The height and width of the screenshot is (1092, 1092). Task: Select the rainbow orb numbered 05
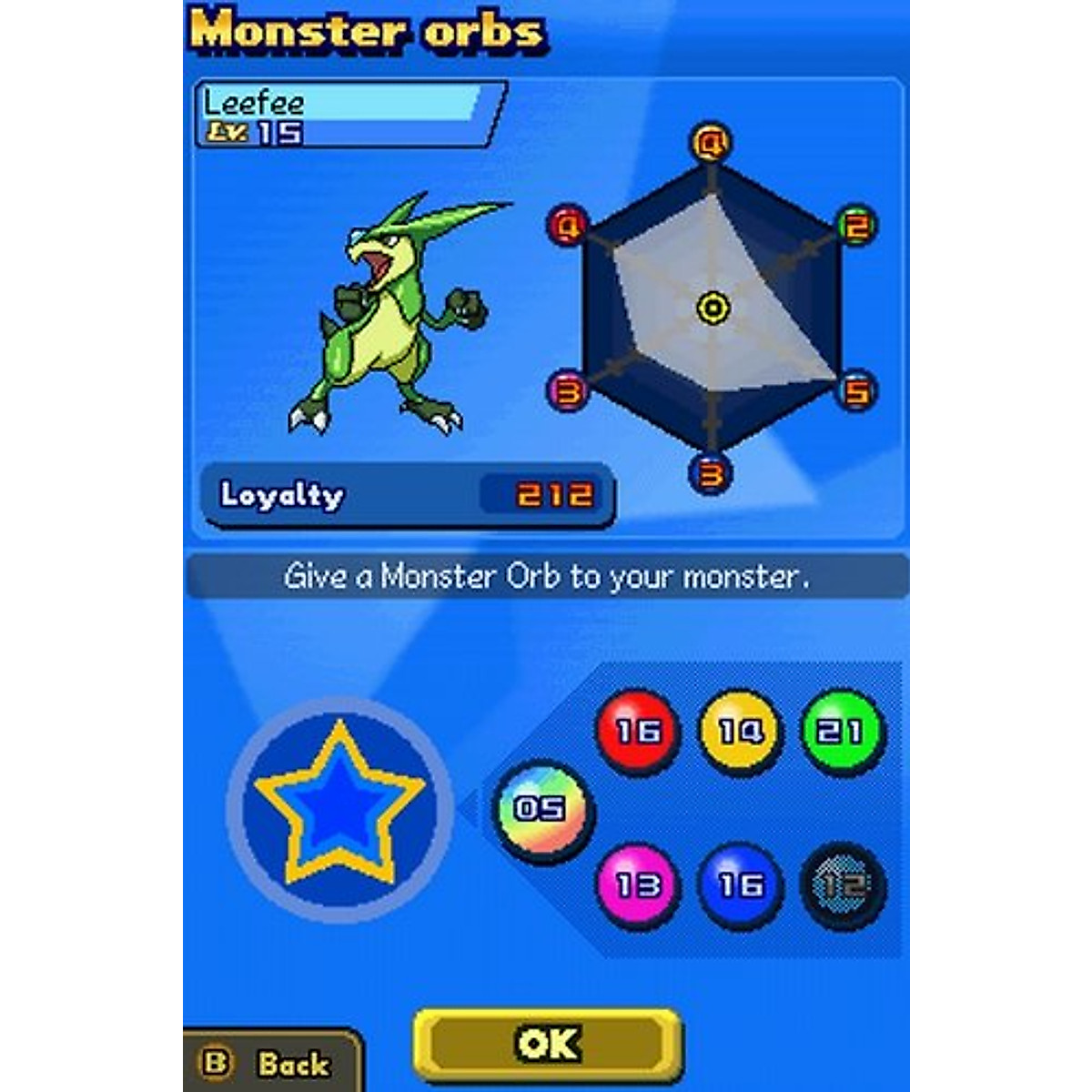[x=541, y=808]
